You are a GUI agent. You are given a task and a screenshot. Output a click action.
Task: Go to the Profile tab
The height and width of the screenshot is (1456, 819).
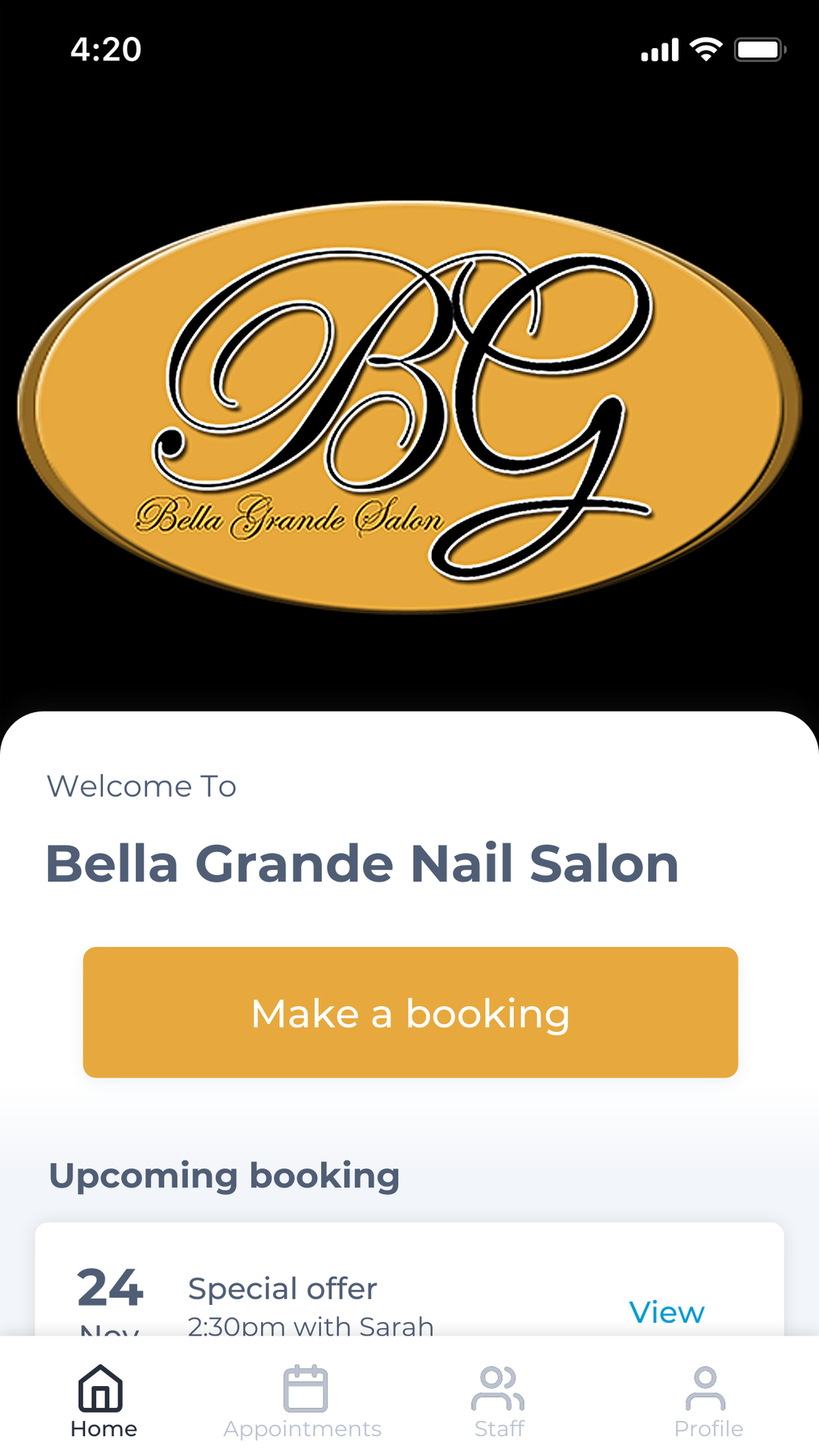[x=708, y=1401]
